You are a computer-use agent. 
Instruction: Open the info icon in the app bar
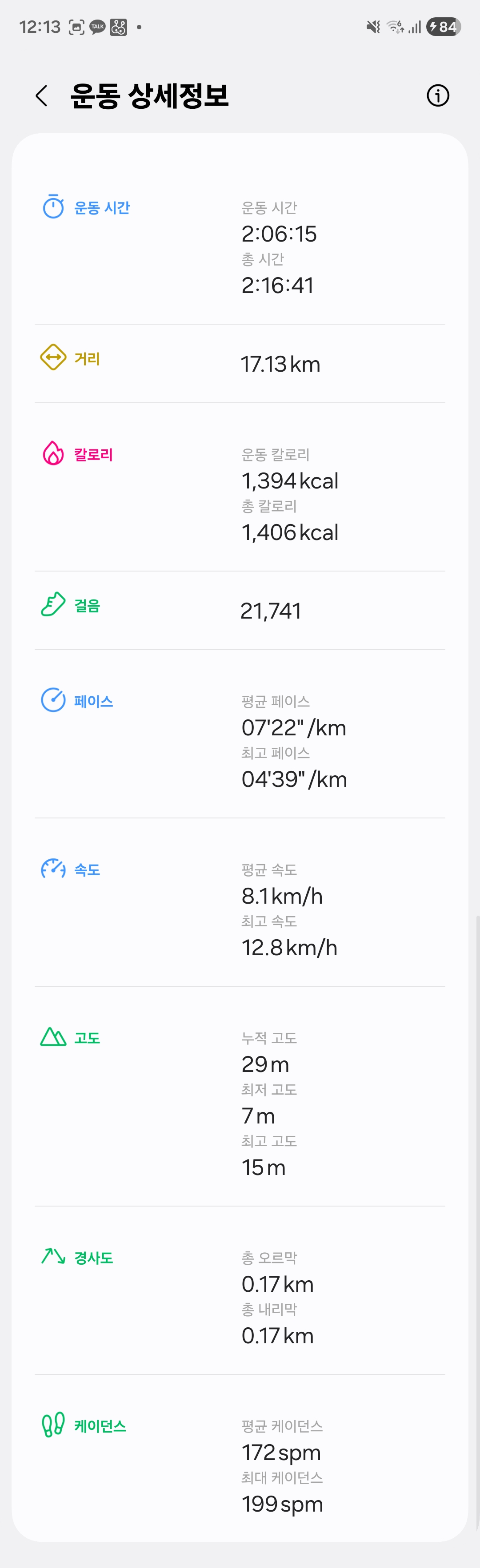click(x=437, y=95)
